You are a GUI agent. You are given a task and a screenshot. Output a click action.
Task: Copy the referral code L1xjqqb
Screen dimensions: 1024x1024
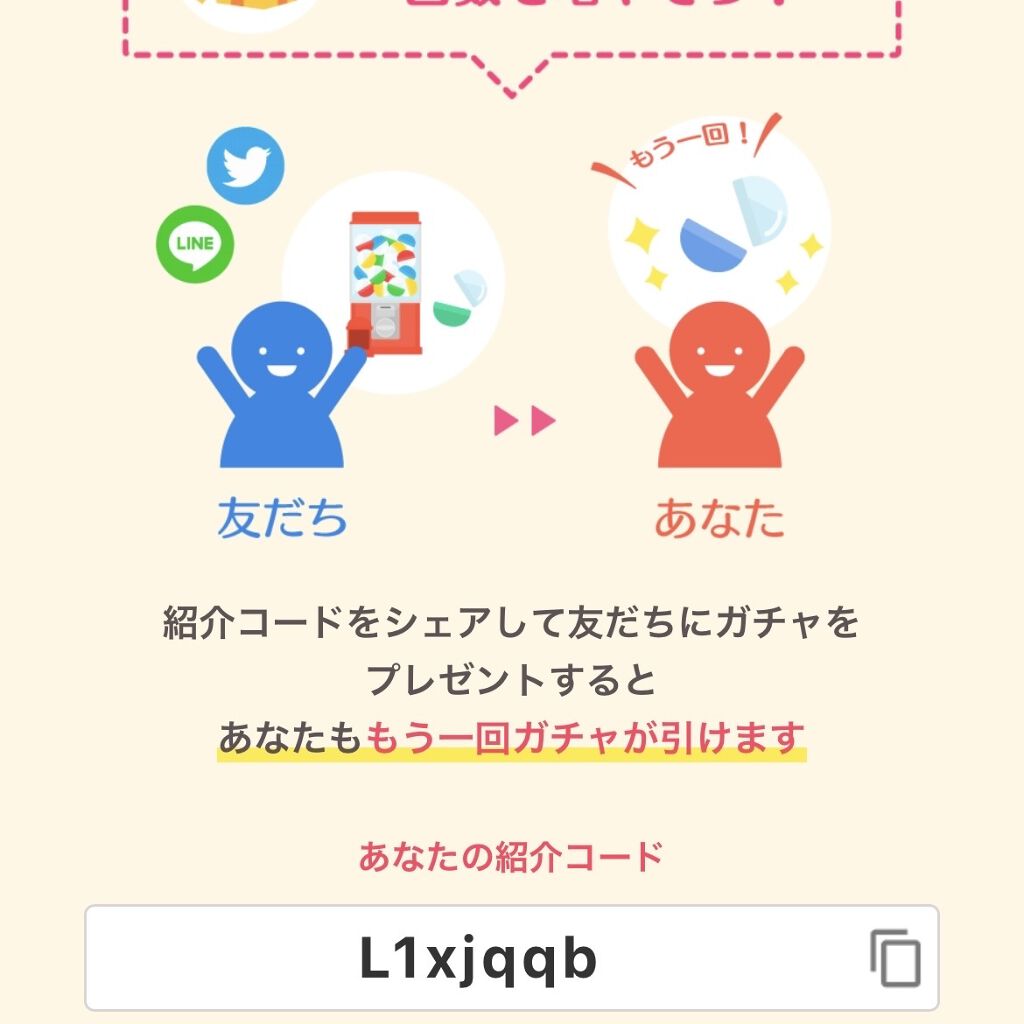click(895, 959)
